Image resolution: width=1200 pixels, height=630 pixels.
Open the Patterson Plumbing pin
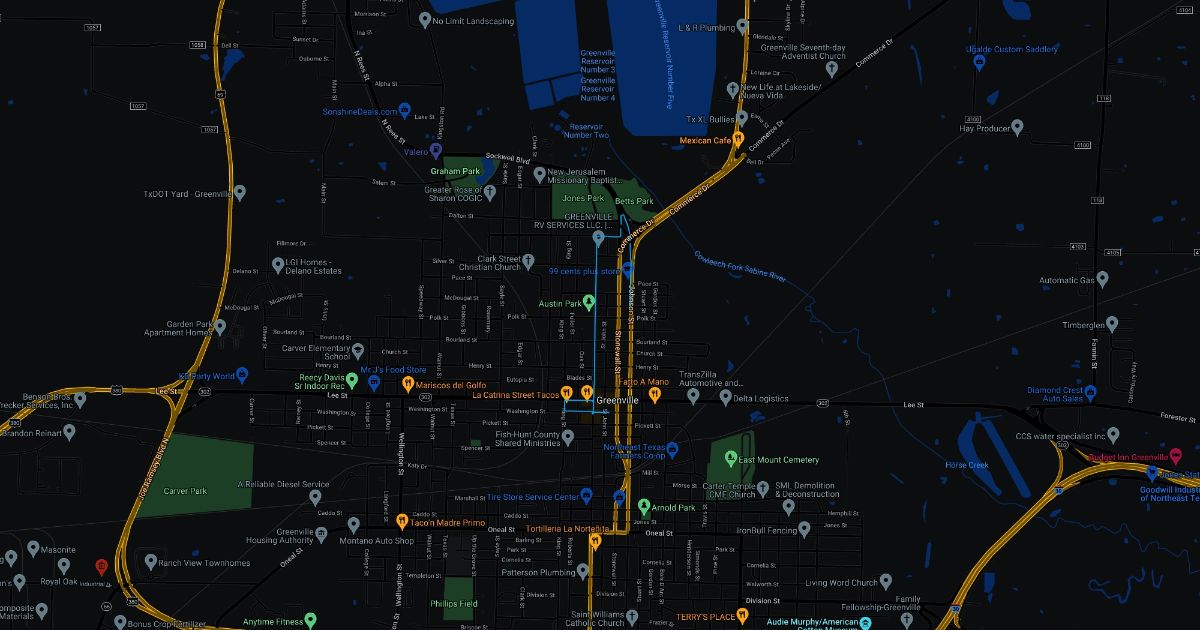584,573
